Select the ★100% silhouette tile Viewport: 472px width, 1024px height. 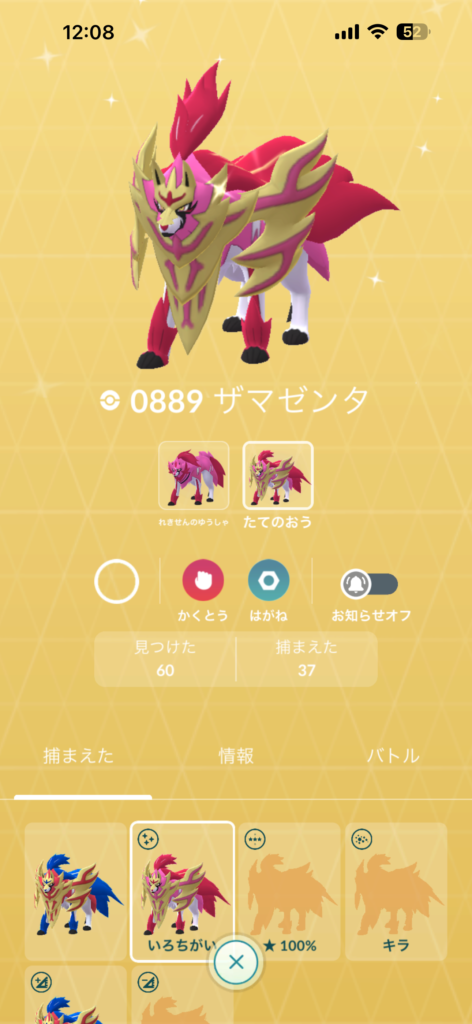[x=289, y=891]
